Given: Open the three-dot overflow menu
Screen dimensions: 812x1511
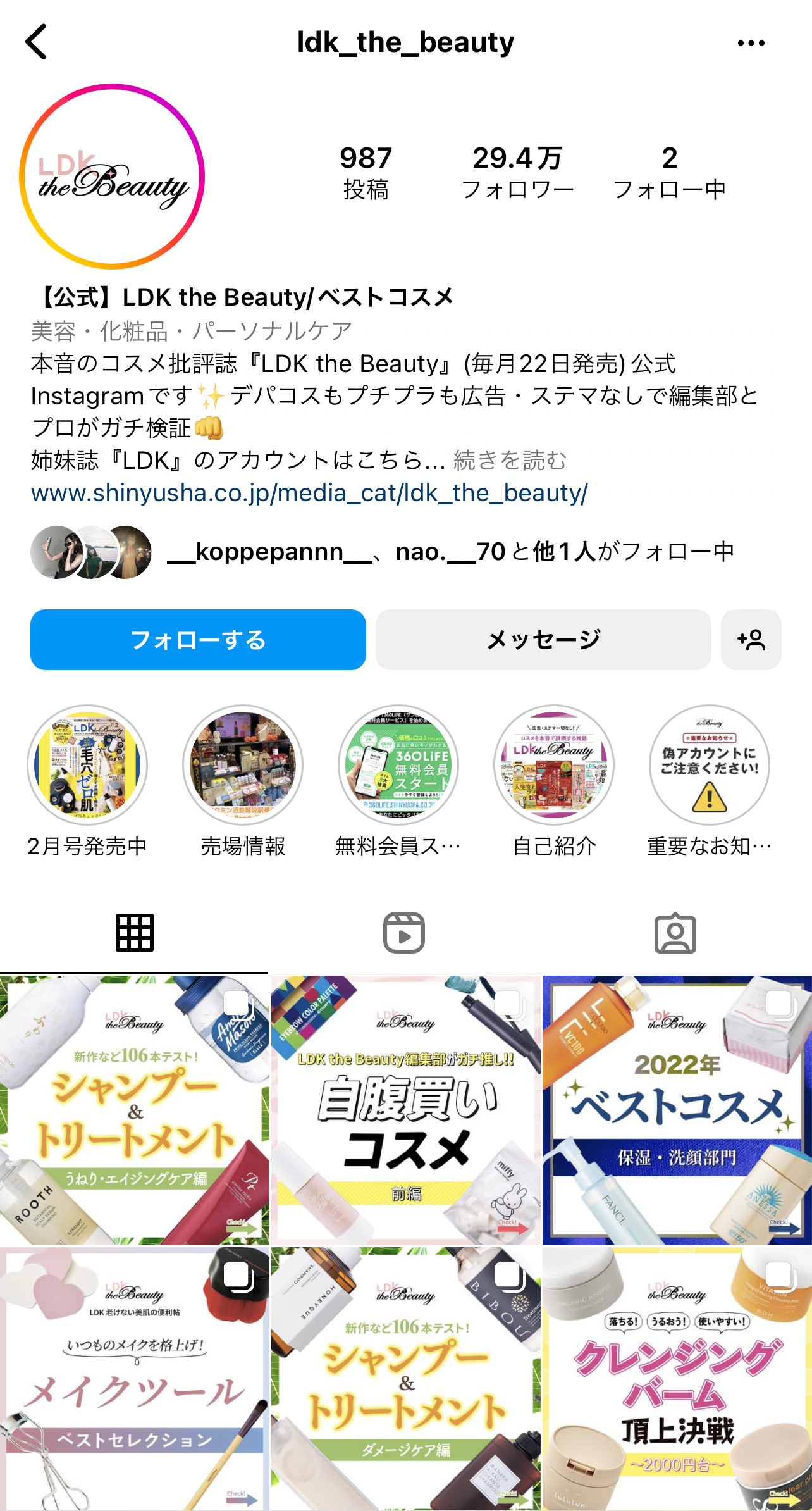Looking at the screenshot, I should [751, 43].
